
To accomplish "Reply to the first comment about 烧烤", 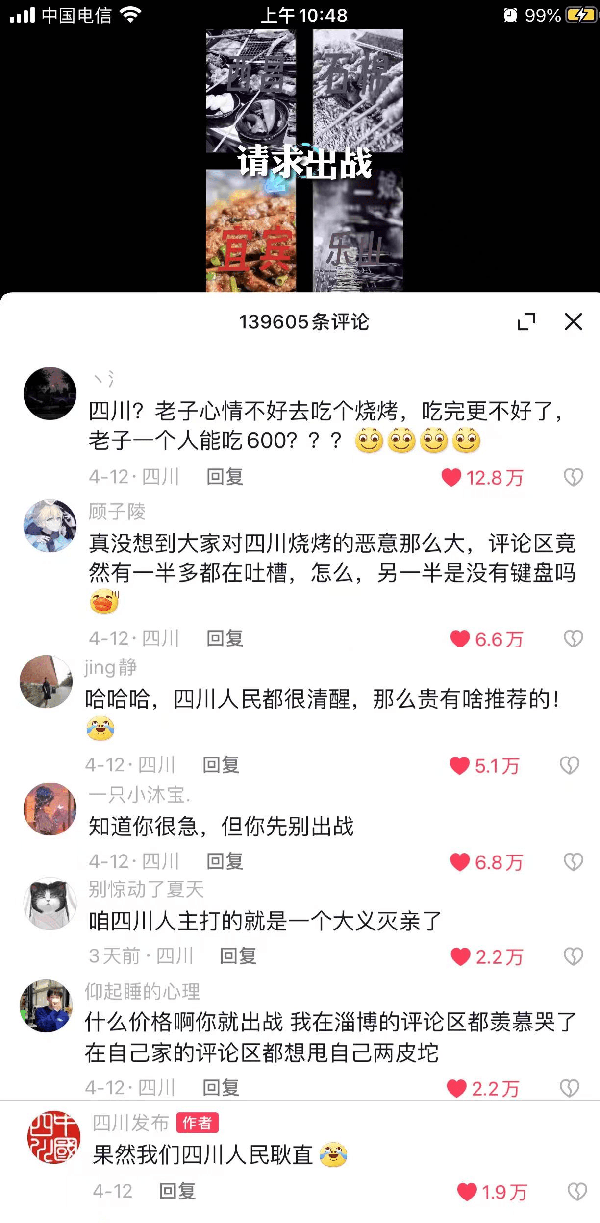I will pos(225,477).
